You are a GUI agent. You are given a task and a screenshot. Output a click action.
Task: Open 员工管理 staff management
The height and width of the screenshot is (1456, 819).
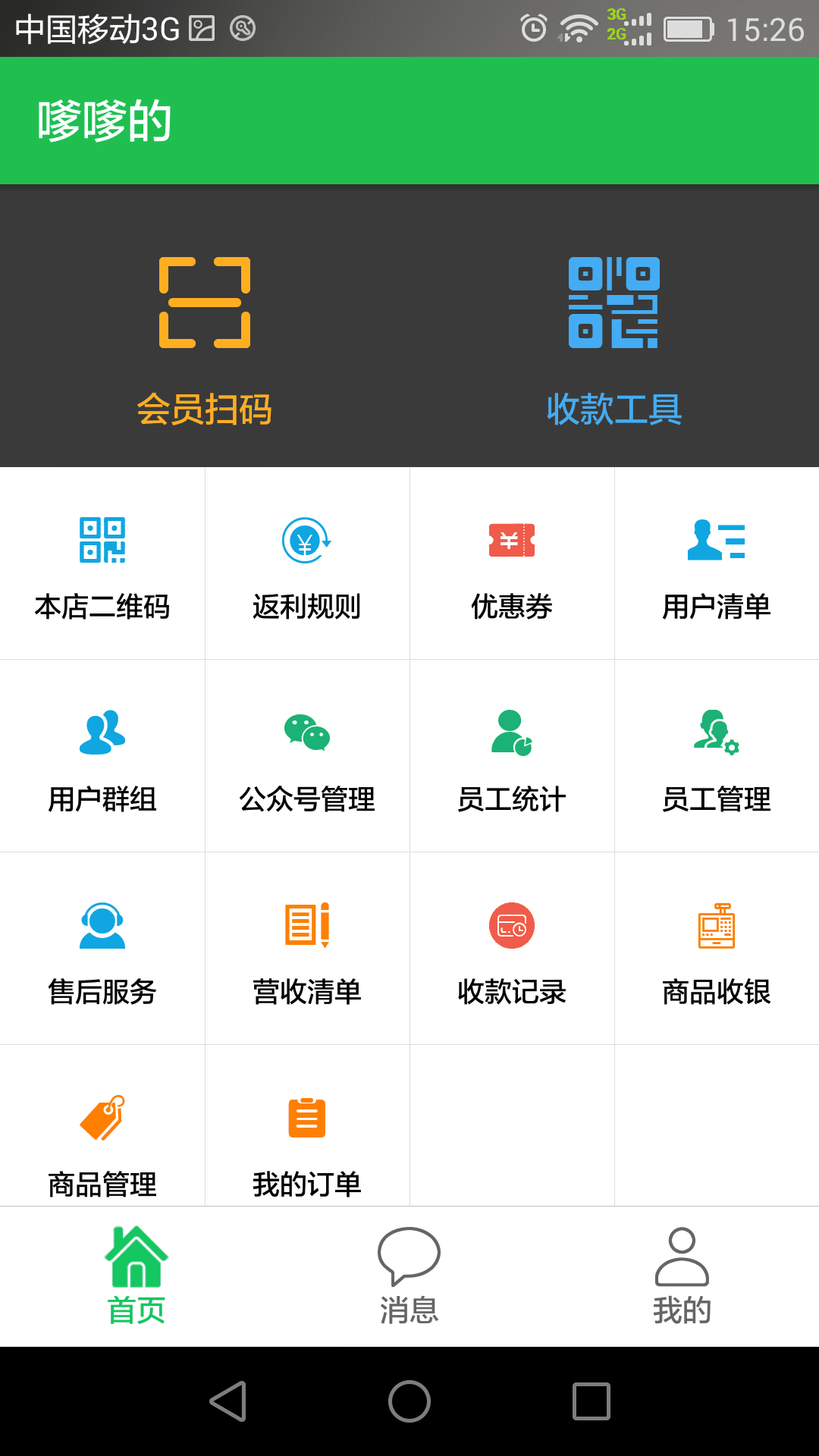coord(717,758)
